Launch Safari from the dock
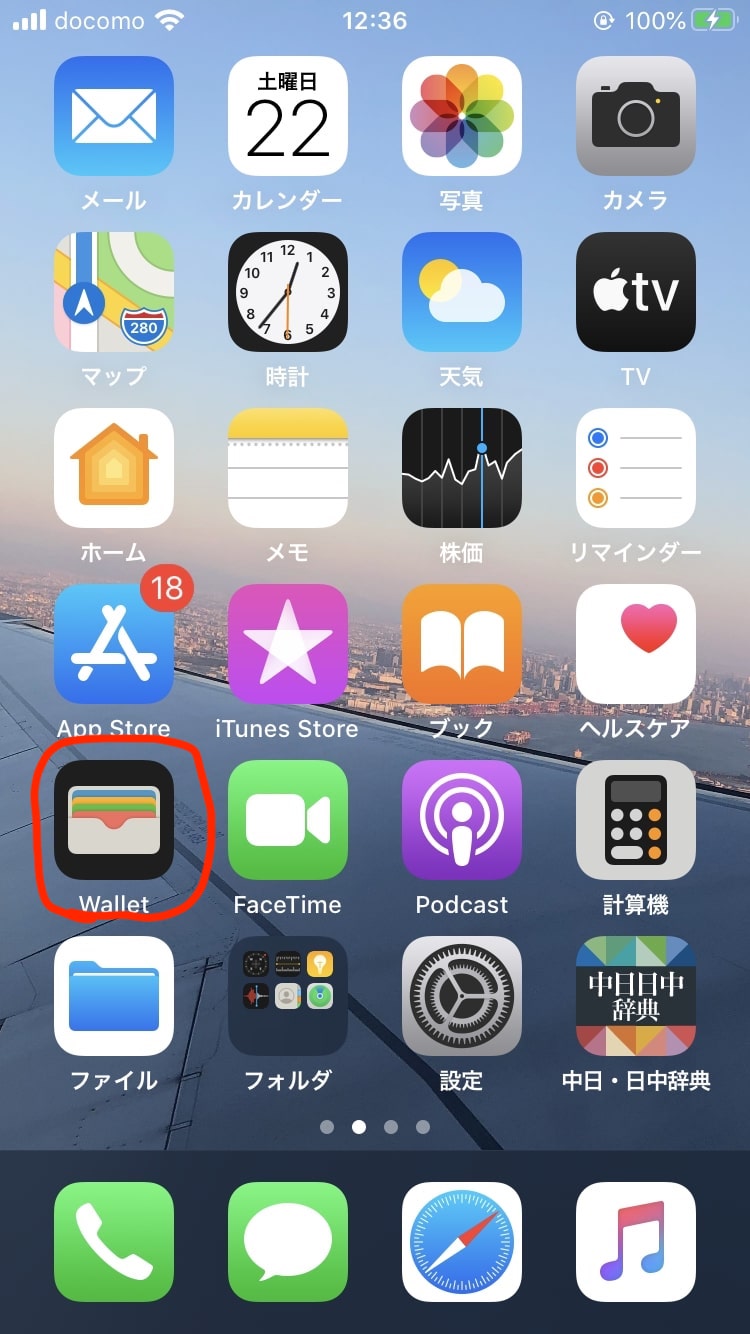This screenshot has width=750, height=1334. (x=462, y=1242)
